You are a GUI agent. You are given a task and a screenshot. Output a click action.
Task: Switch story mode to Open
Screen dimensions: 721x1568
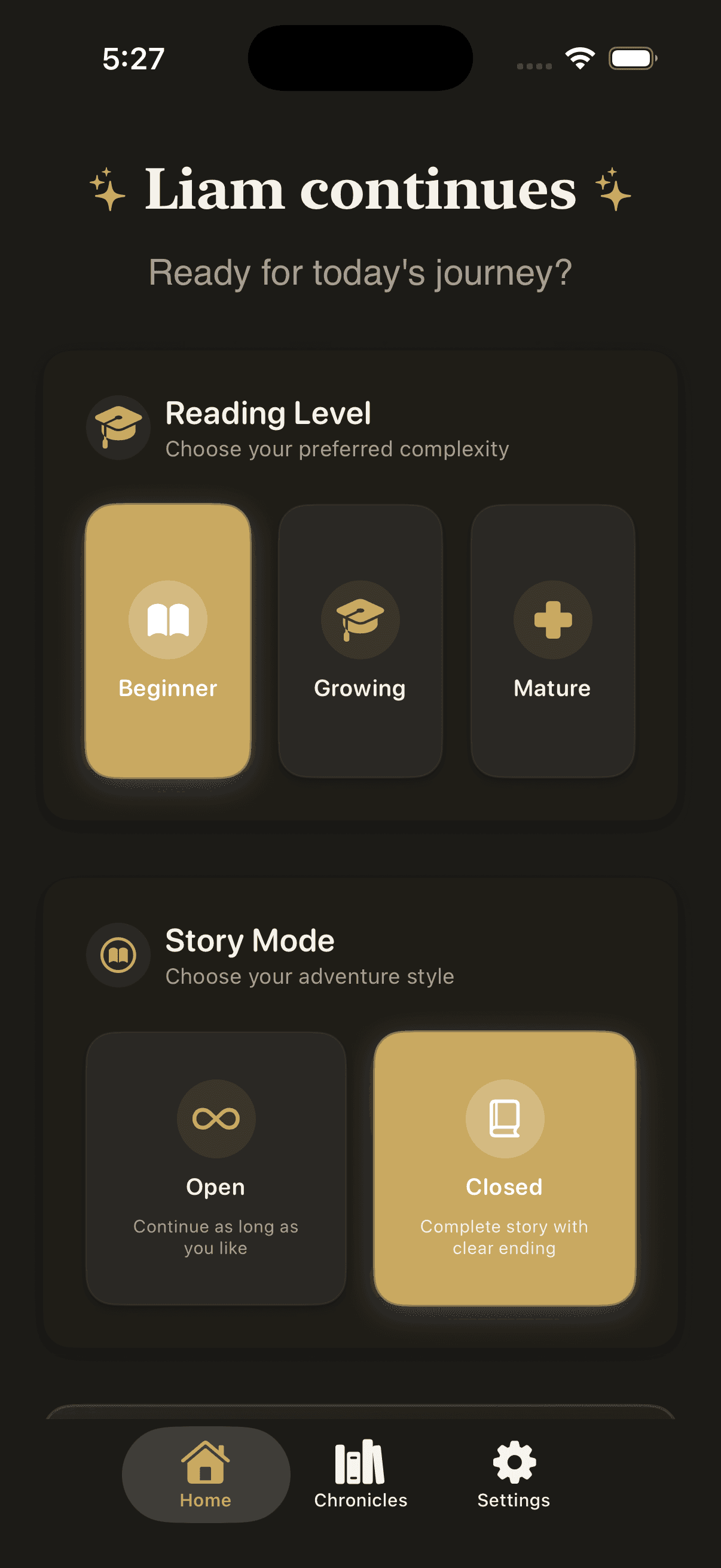216,1167
